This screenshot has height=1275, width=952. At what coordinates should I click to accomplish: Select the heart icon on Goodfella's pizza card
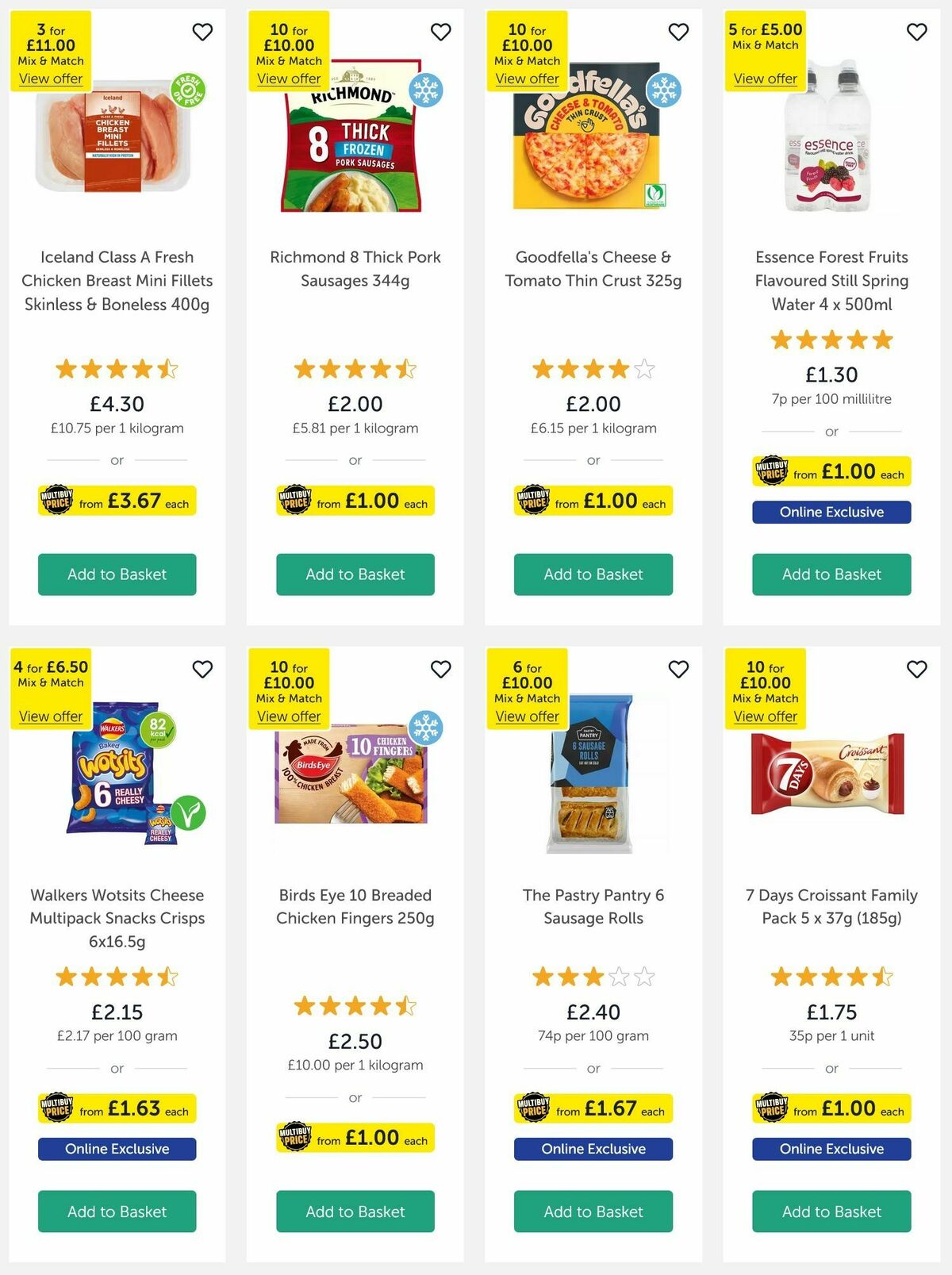[678, 33]
